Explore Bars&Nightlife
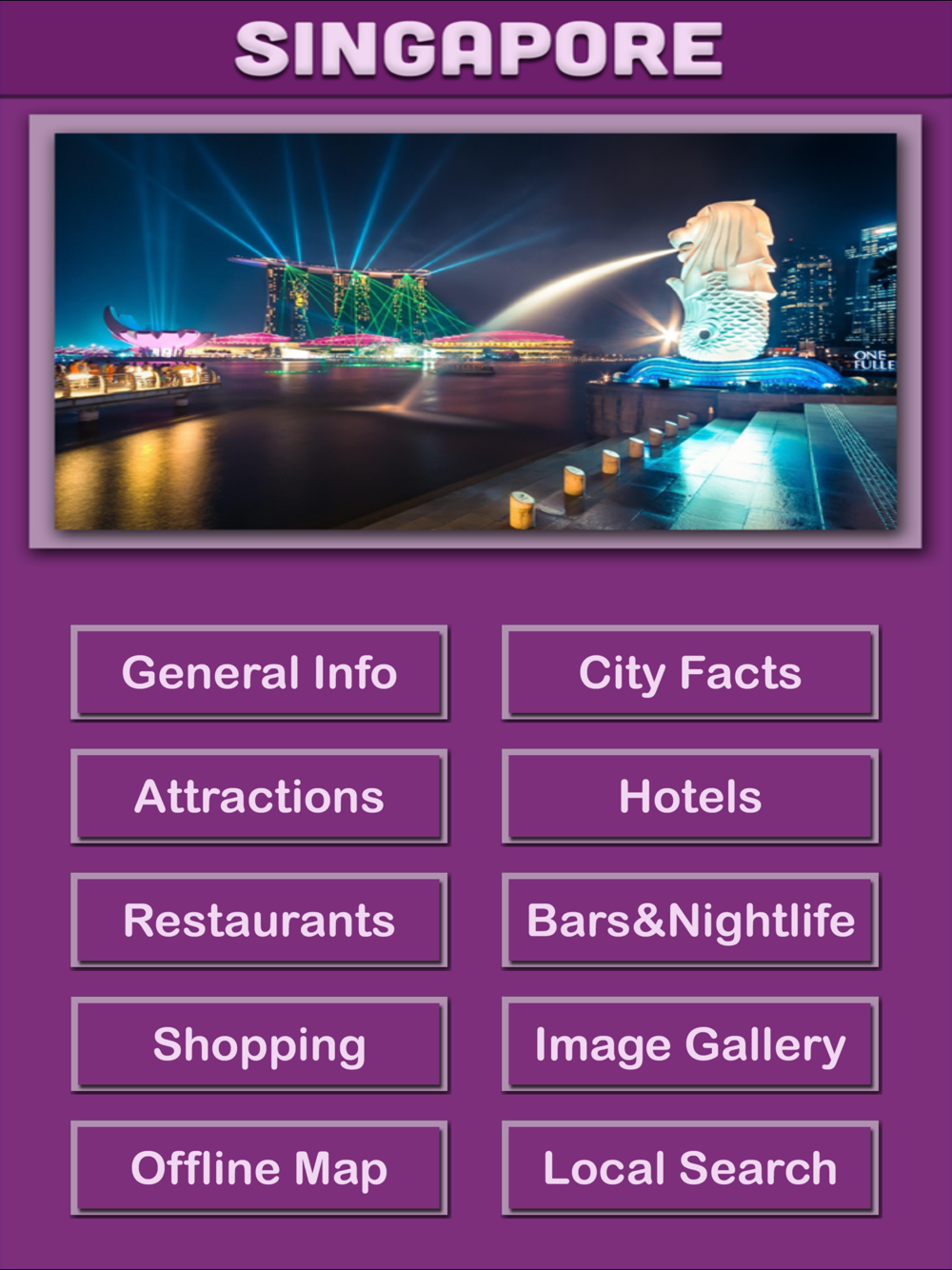Viewport: 952px width, 1270px height. coord(690,921)
